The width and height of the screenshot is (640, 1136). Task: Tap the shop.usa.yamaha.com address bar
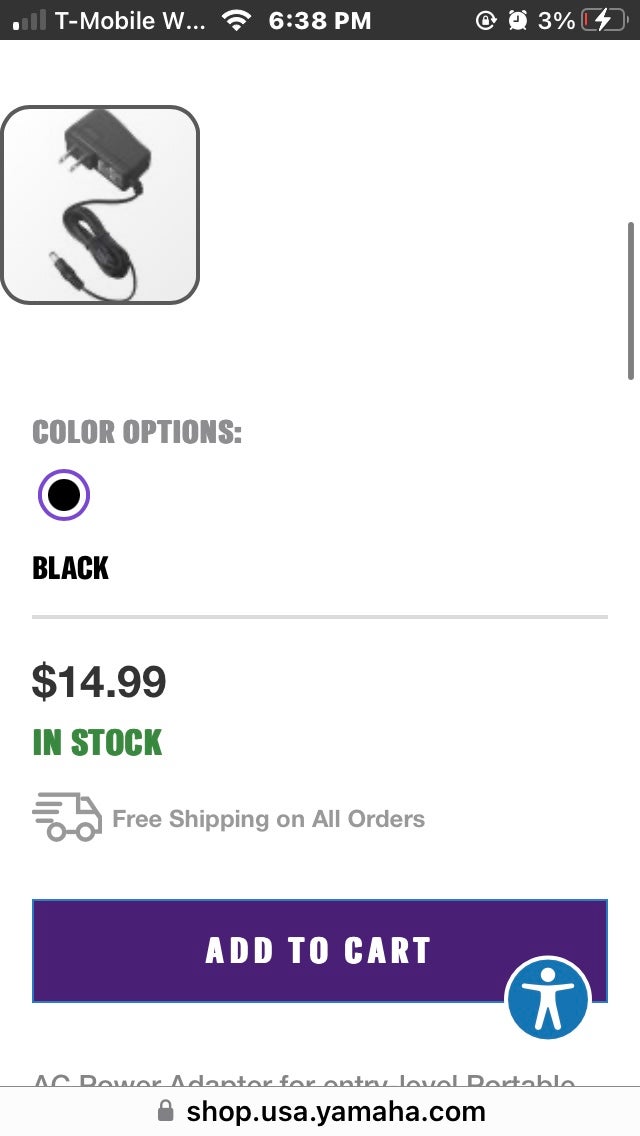[x=320, y=1111]
